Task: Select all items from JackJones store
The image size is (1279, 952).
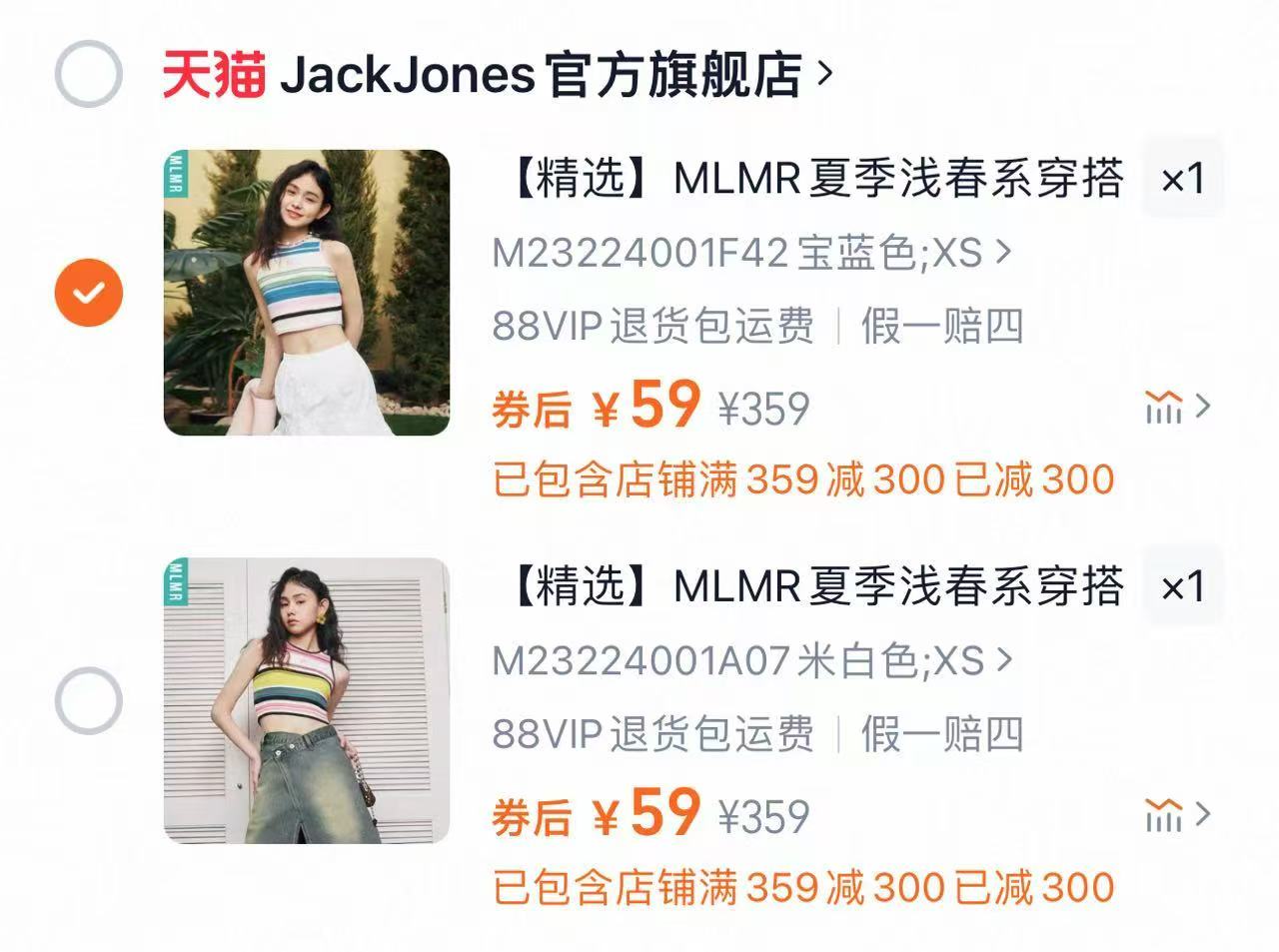Action: (x=88, y=73)
